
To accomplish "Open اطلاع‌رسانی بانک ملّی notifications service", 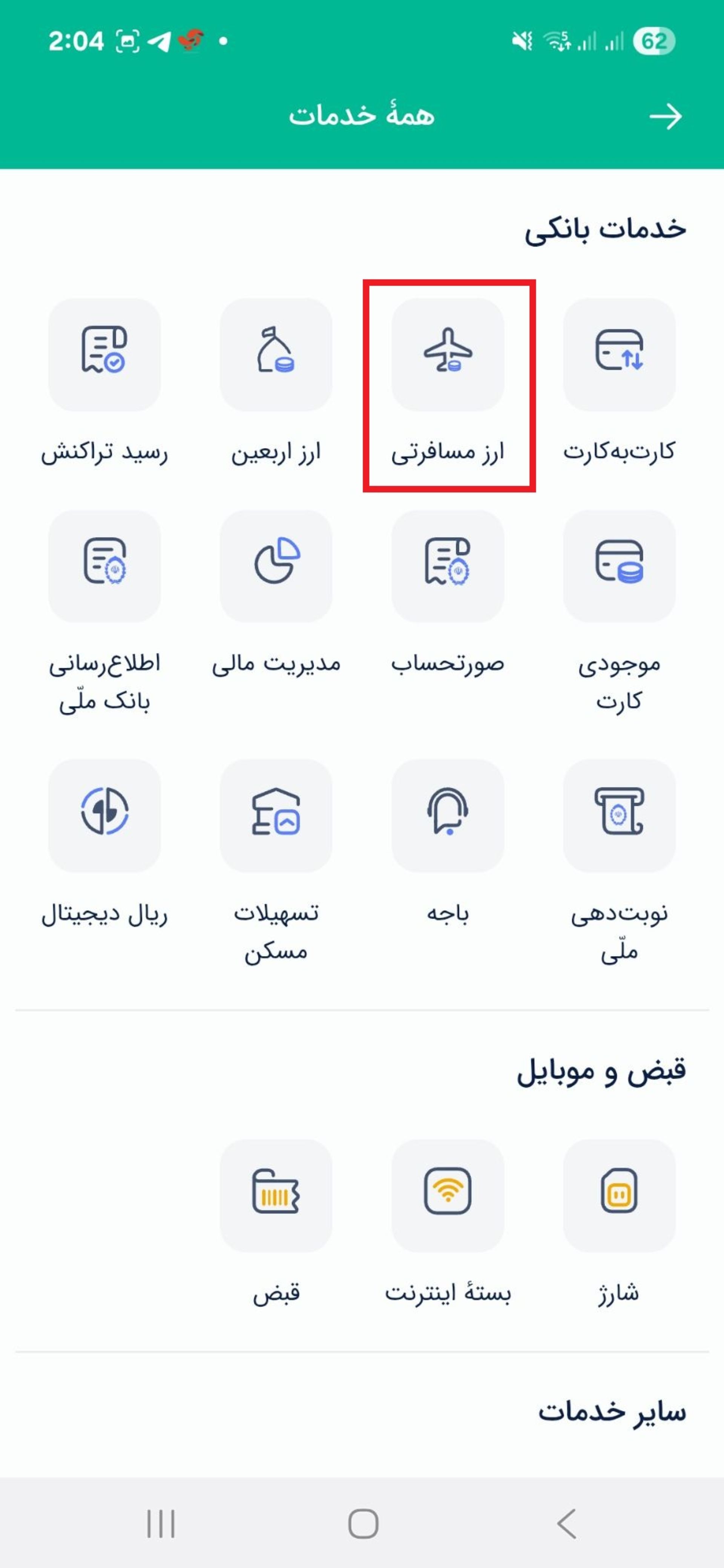I will click(104, 567).
